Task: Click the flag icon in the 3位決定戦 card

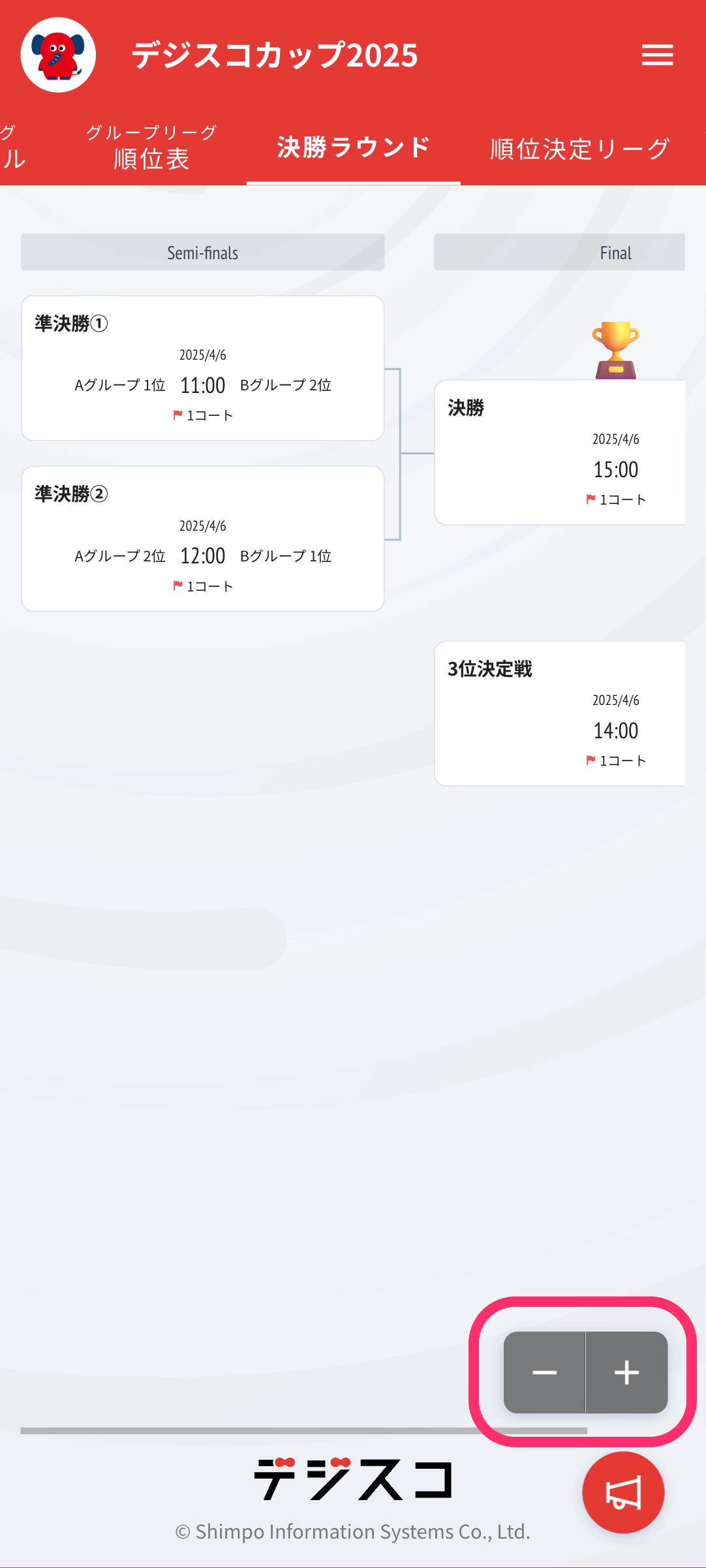Action: (589, 760)
